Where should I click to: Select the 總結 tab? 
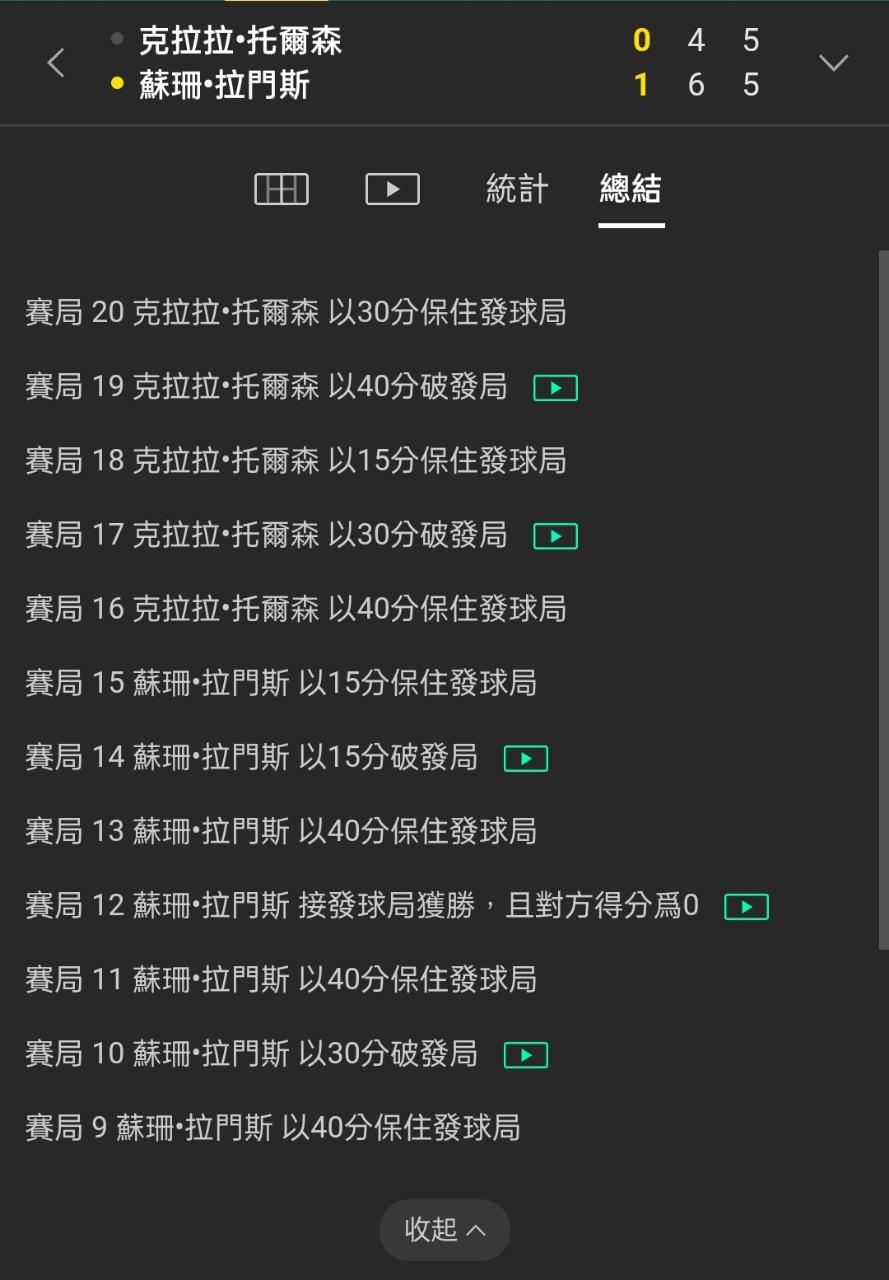pyautogui.click(x=630, y=189)
